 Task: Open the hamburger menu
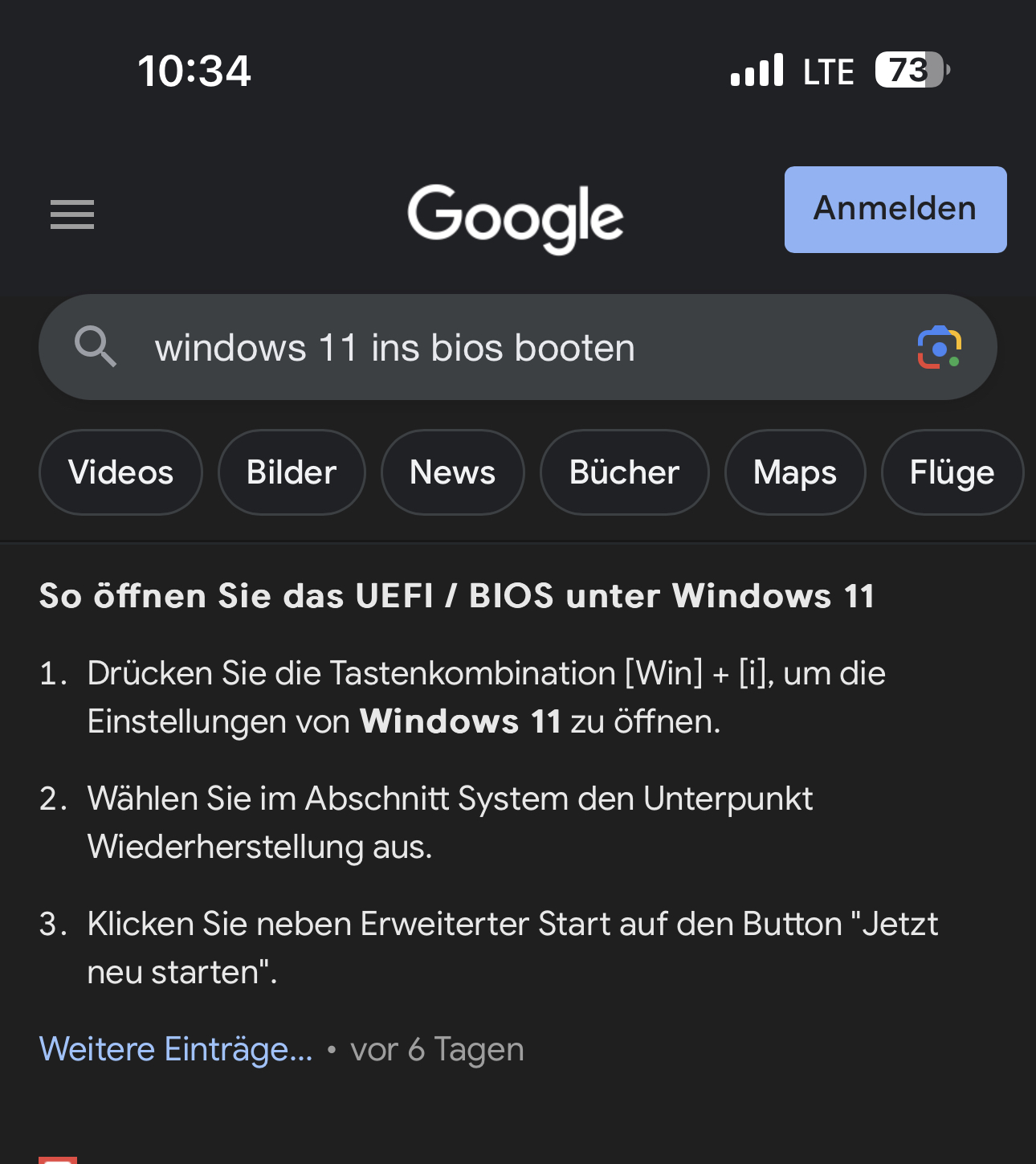pos(72,214)
